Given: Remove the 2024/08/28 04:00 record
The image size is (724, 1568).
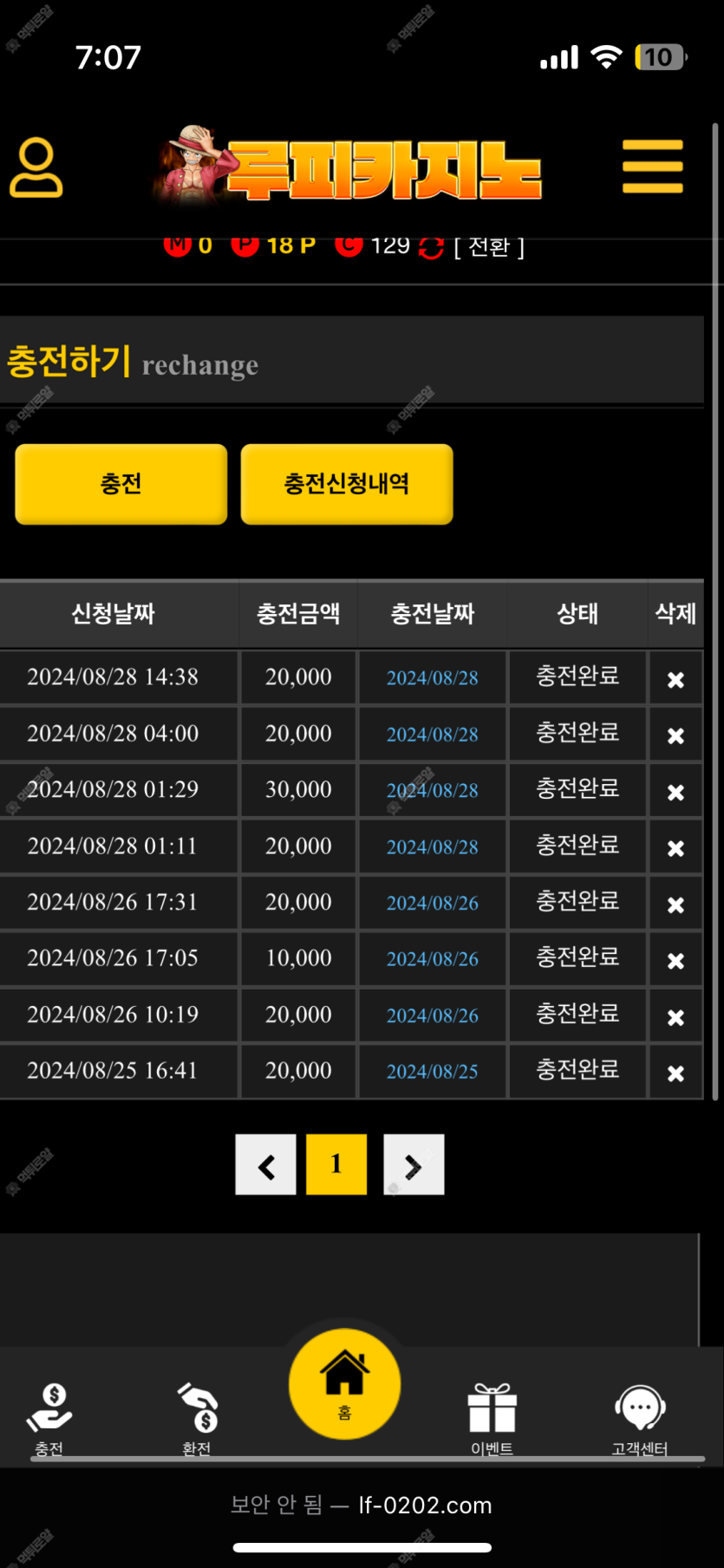Looking at the screenshot, I should click(675, 735).
